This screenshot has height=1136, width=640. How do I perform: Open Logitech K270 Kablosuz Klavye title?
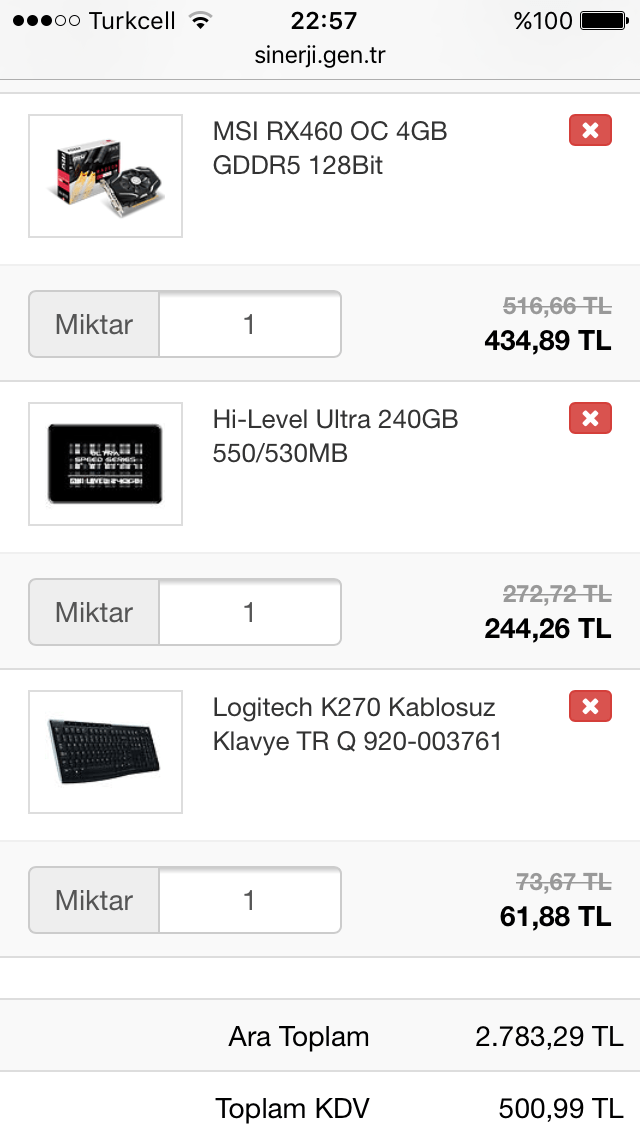[357, 724]
